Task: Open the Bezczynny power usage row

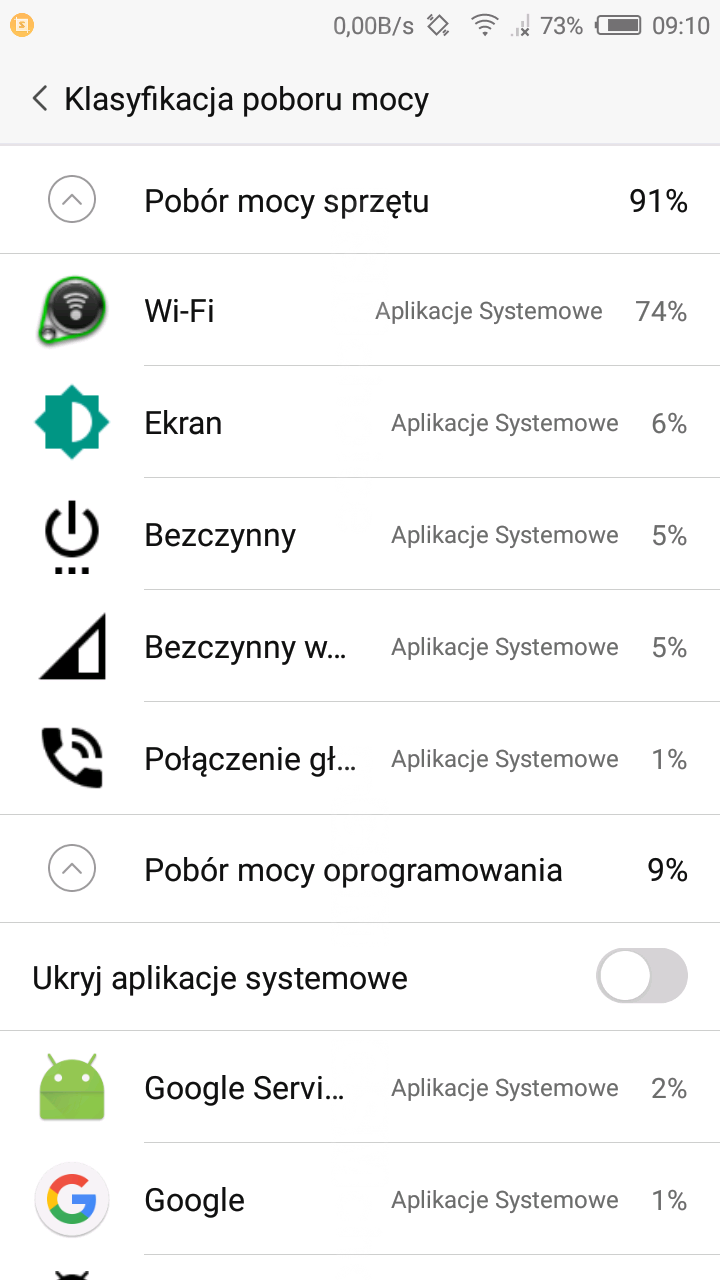Action: pyautogui.click(x=360, y=535)
